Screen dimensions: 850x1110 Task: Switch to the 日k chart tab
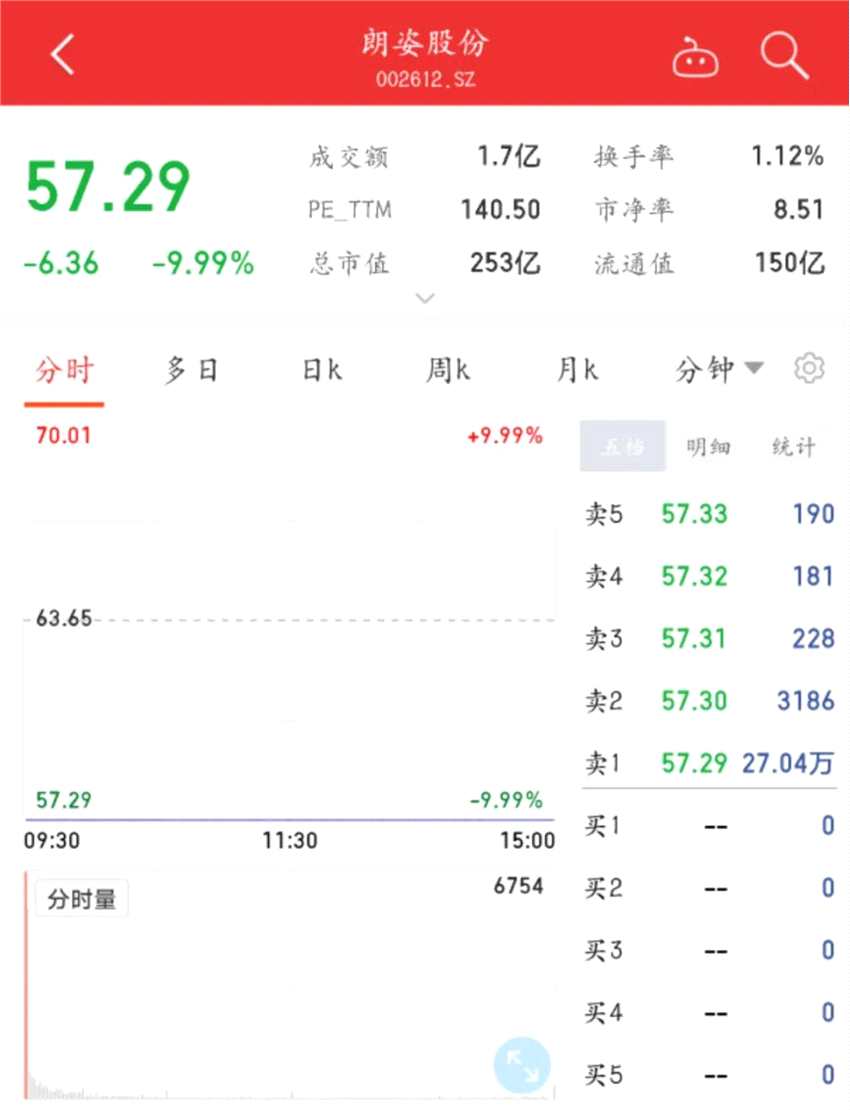321,371
